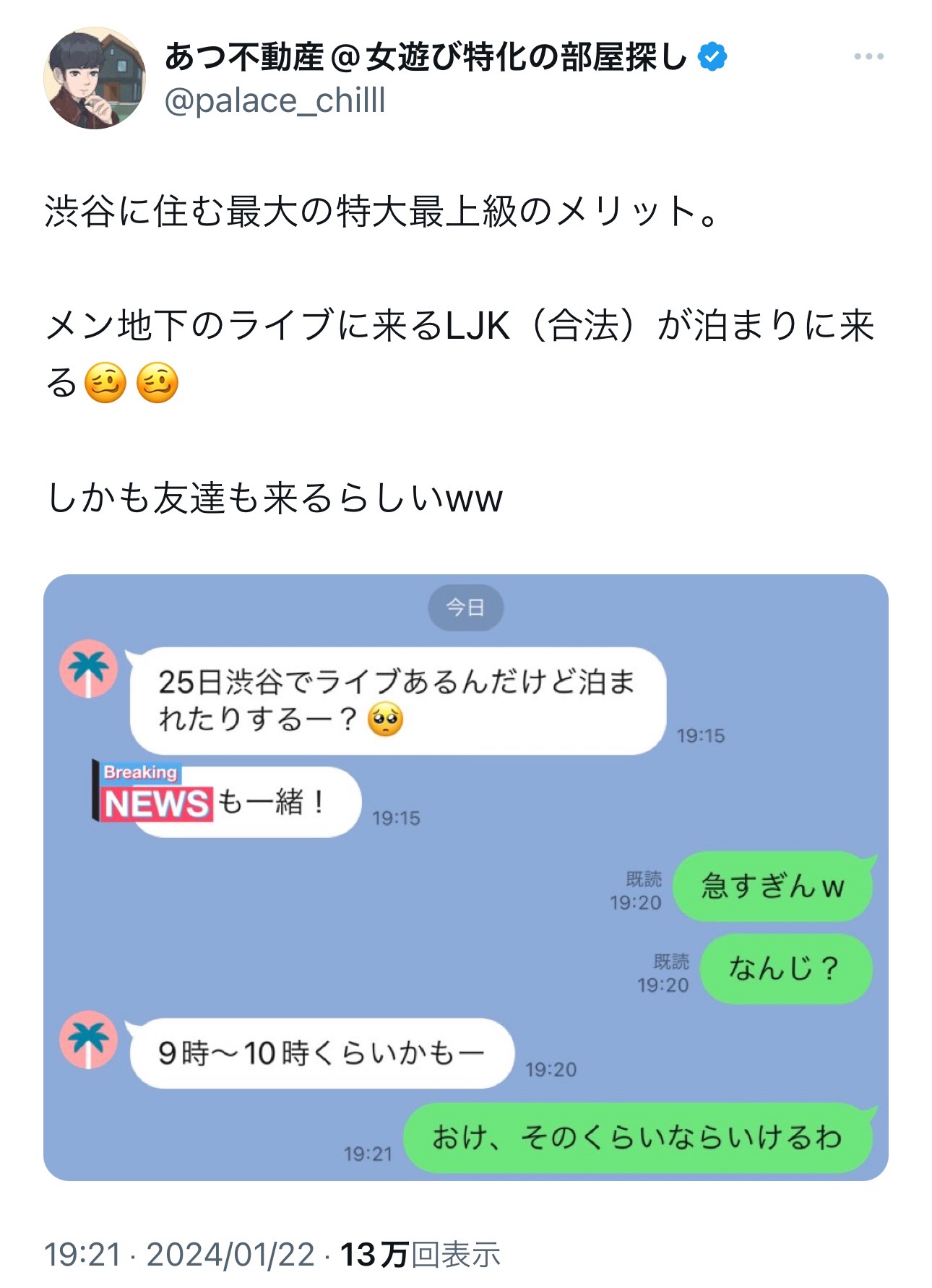Image resolution: width=932 pixels, height=1288 pixels.
Task: Enlarge the attached LINE chat screenshot
Action: click(465, 877)
